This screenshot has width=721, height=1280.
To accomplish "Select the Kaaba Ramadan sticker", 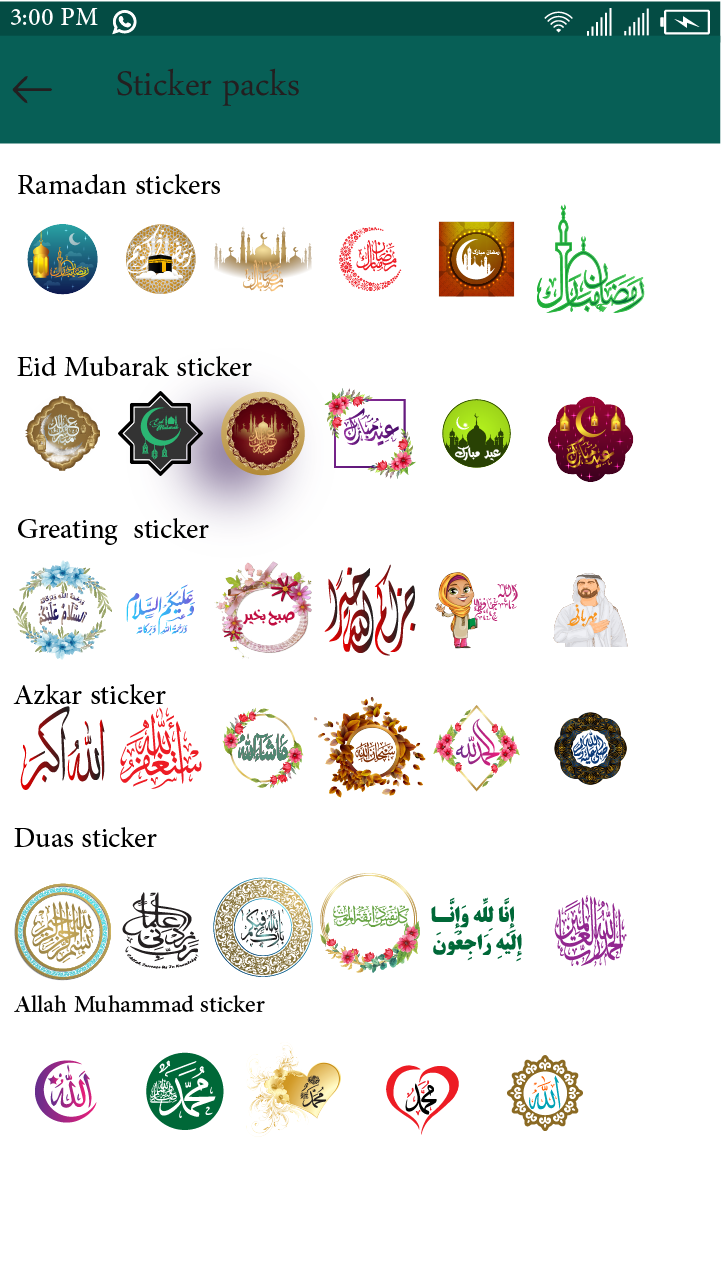I will [x=161, y=259].
